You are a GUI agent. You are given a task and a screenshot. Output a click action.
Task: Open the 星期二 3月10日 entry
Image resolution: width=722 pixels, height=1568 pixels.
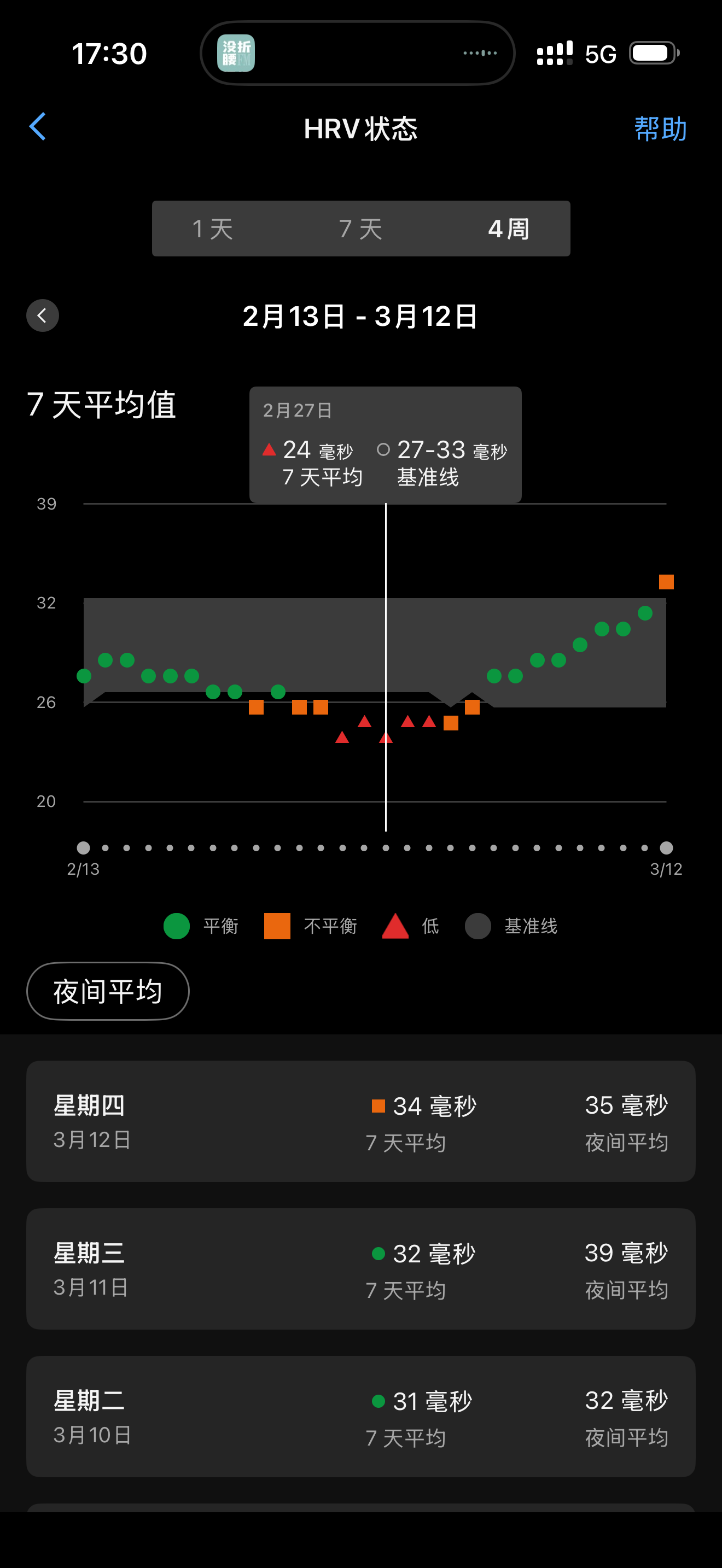point(360,1417)
